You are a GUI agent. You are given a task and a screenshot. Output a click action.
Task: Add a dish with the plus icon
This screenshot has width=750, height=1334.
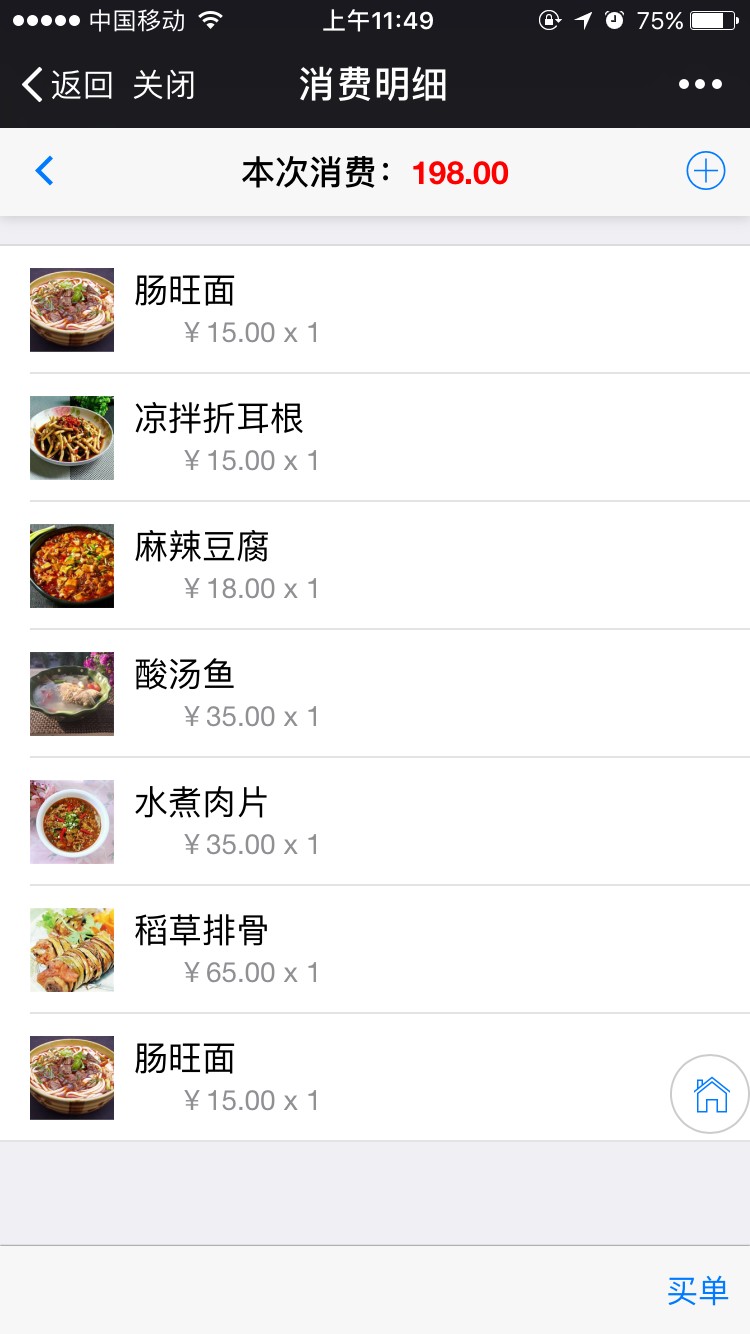click(705, 172)
